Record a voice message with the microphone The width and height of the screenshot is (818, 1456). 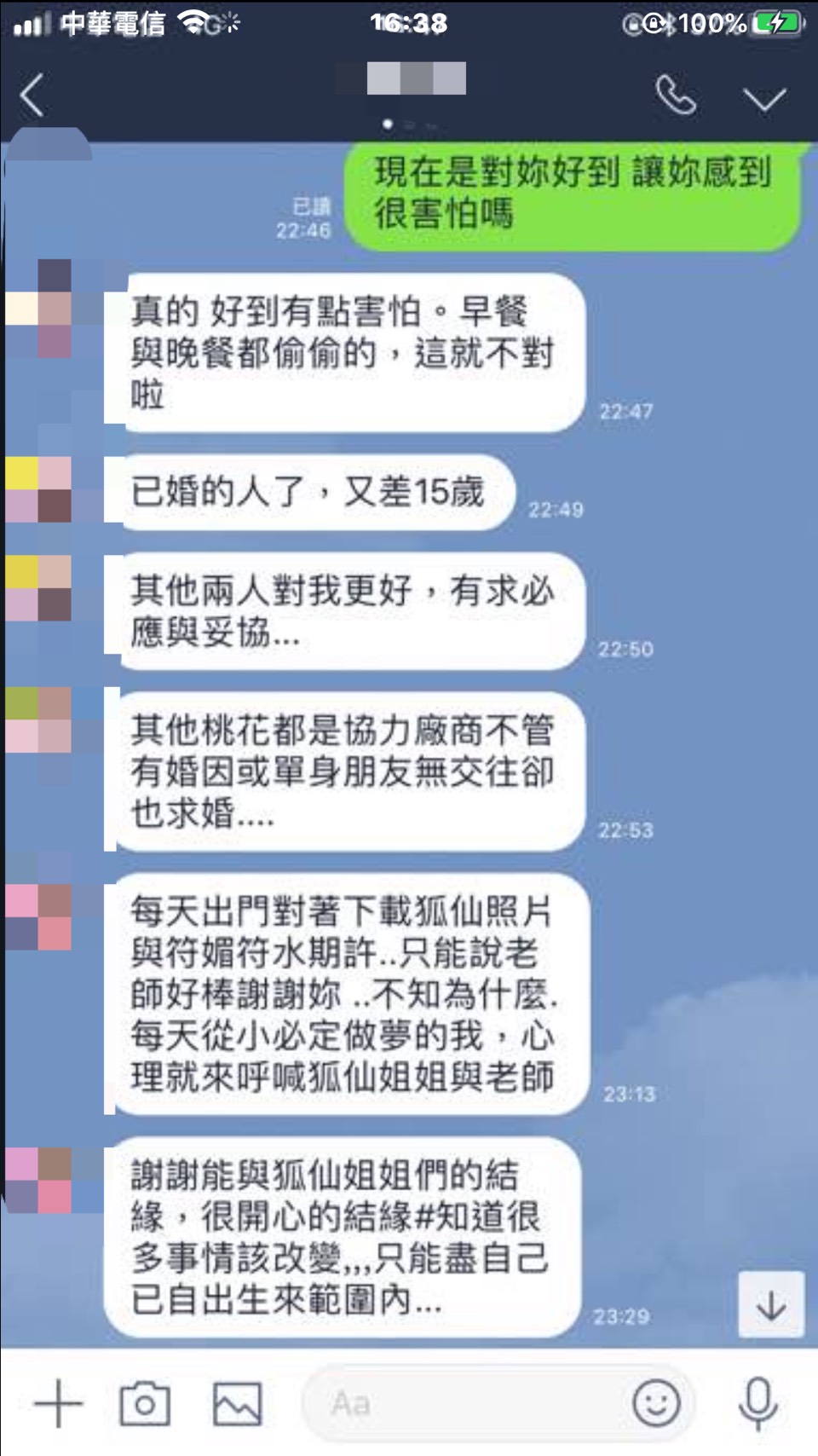[758, 1403]
